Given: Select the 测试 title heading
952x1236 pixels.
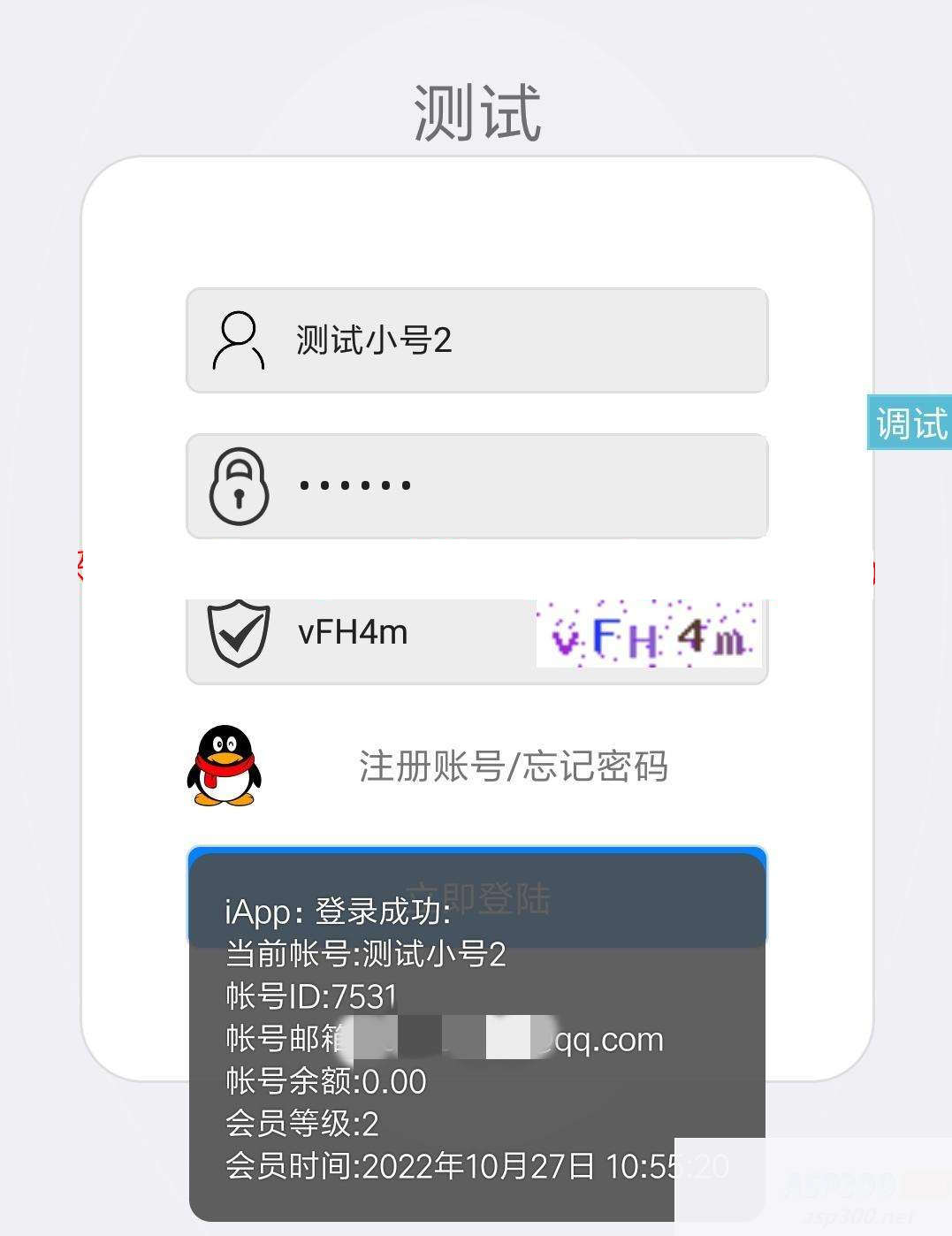Looking at the screenshot, I should click(x=476, y=111).
